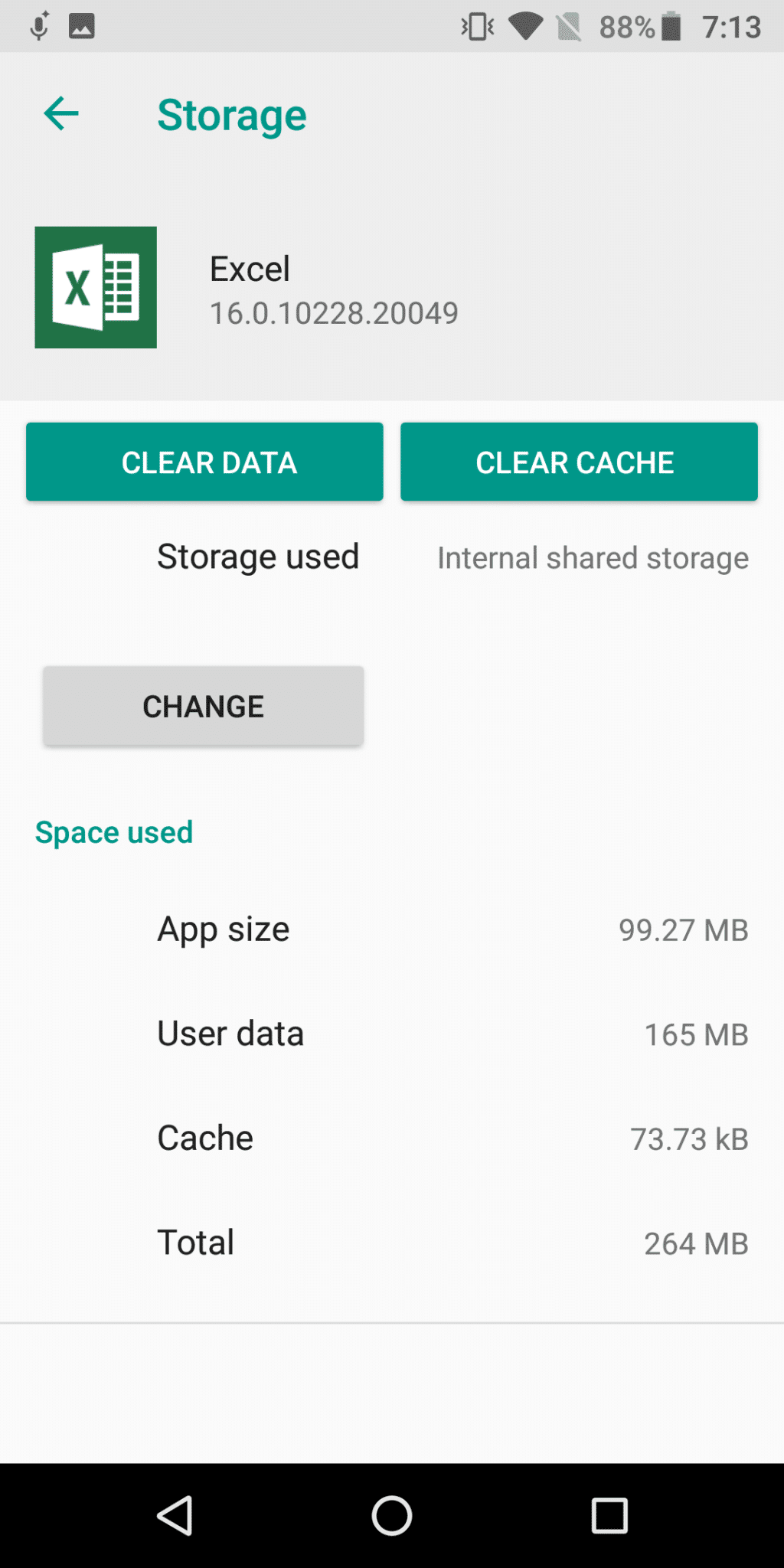Tap the screenshot image icon in status bar

pyautogui.click(x=81, y=25)
